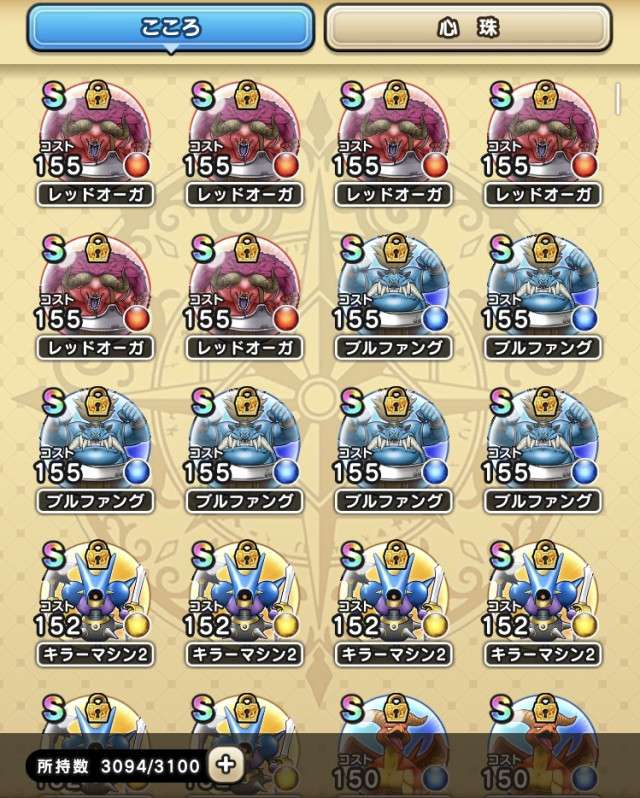
Task: Tap the plus button beside 所持数 to expand capacity
Action: [x=226, y=765]
